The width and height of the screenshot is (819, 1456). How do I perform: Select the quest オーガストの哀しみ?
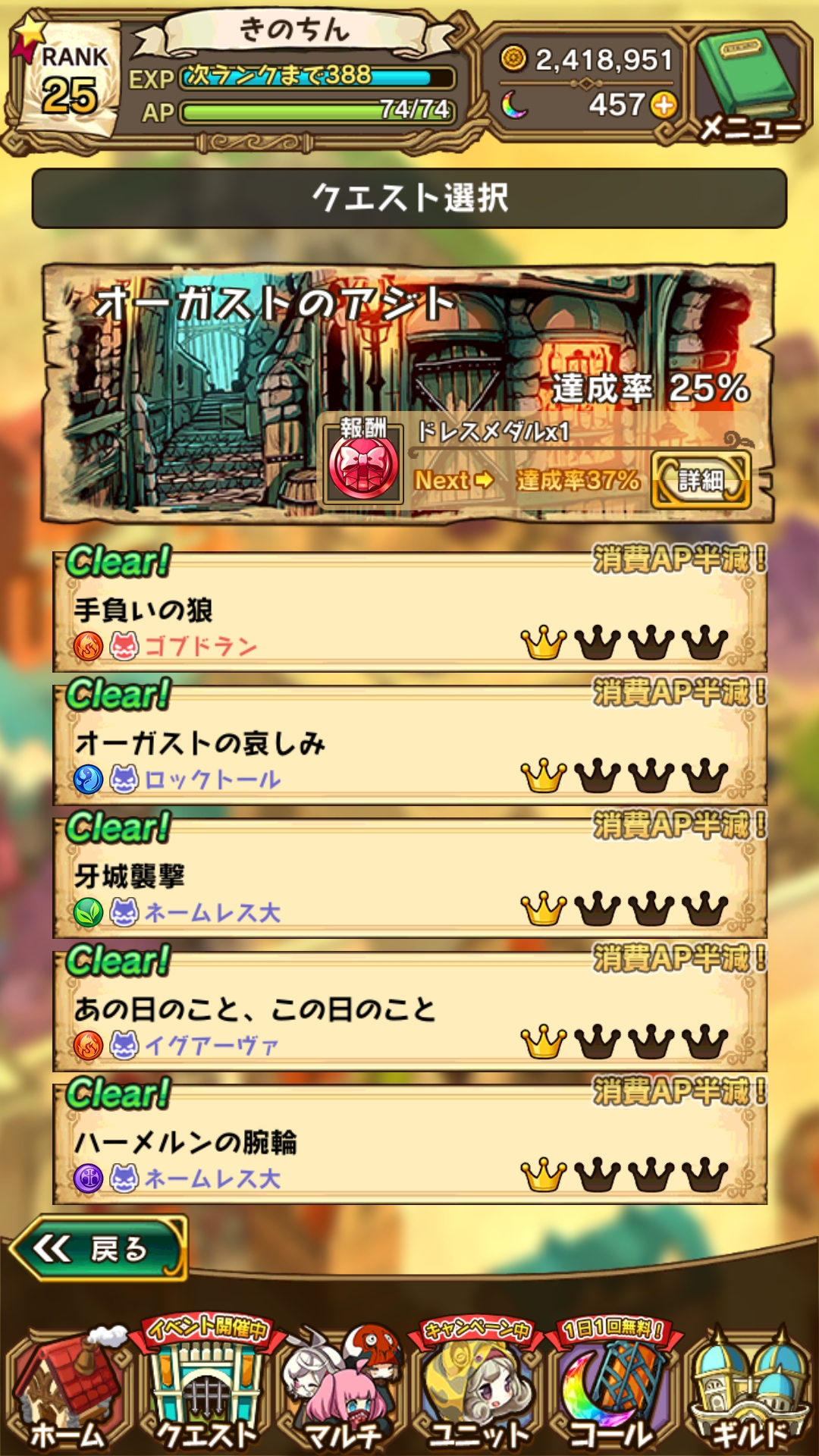point(409,748)
